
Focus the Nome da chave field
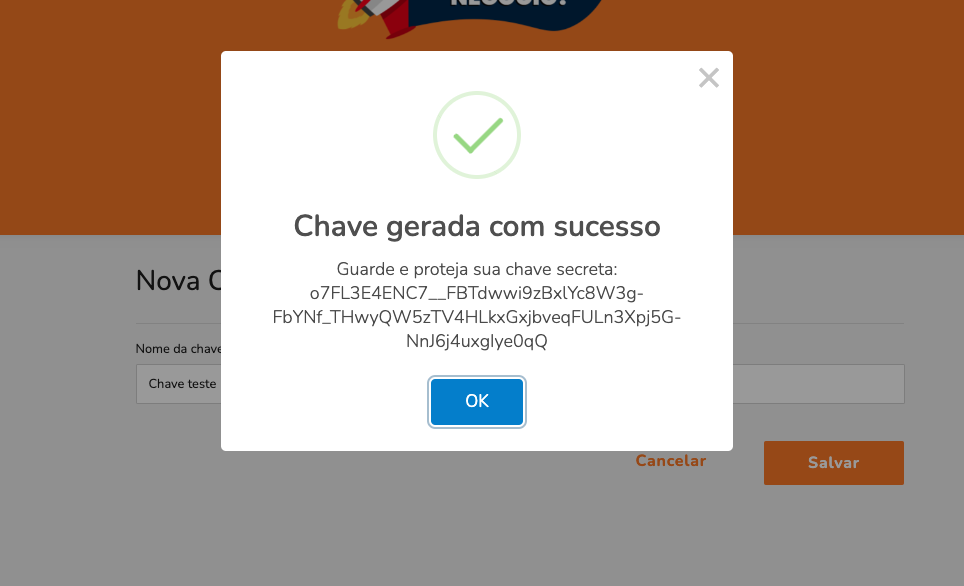(x=178, y=384)
